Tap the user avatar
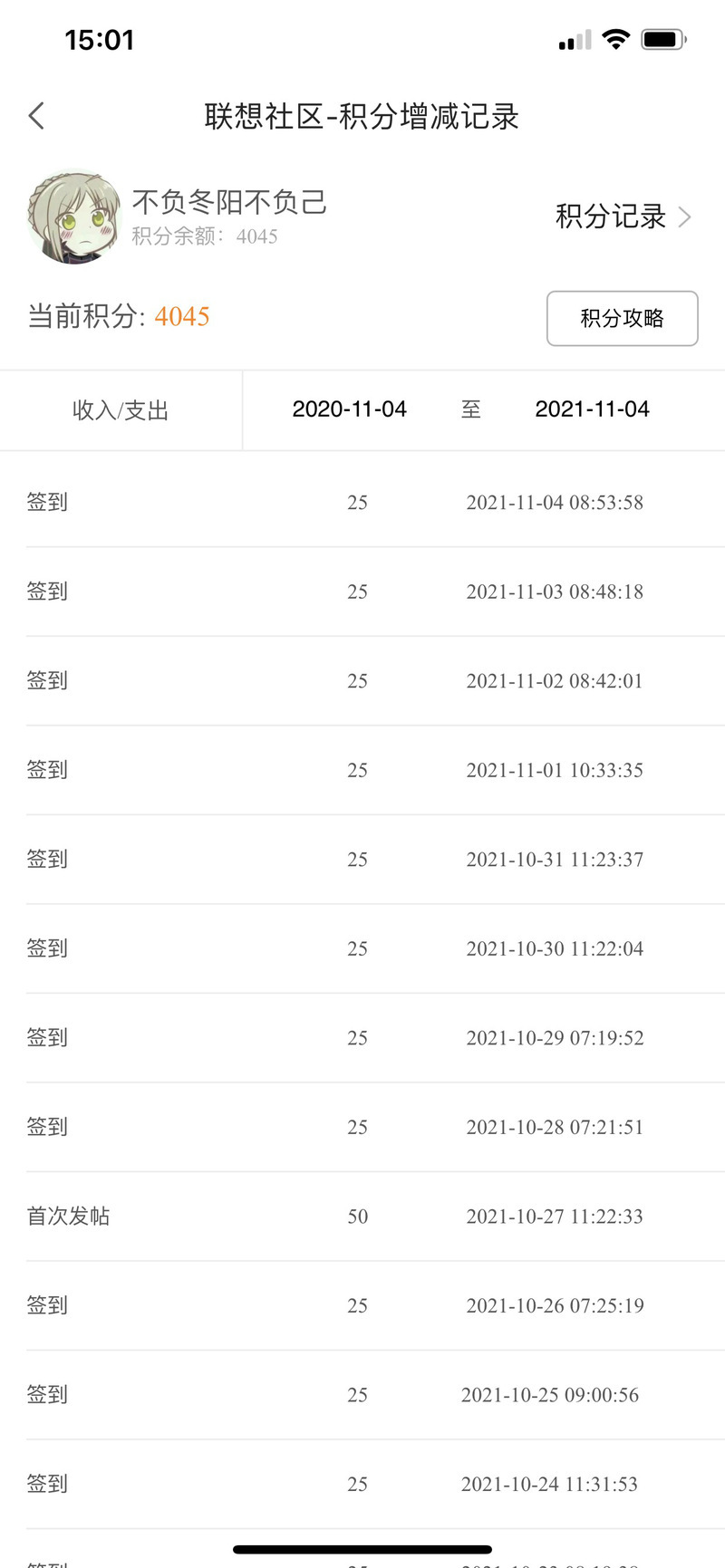 (73, 216)
